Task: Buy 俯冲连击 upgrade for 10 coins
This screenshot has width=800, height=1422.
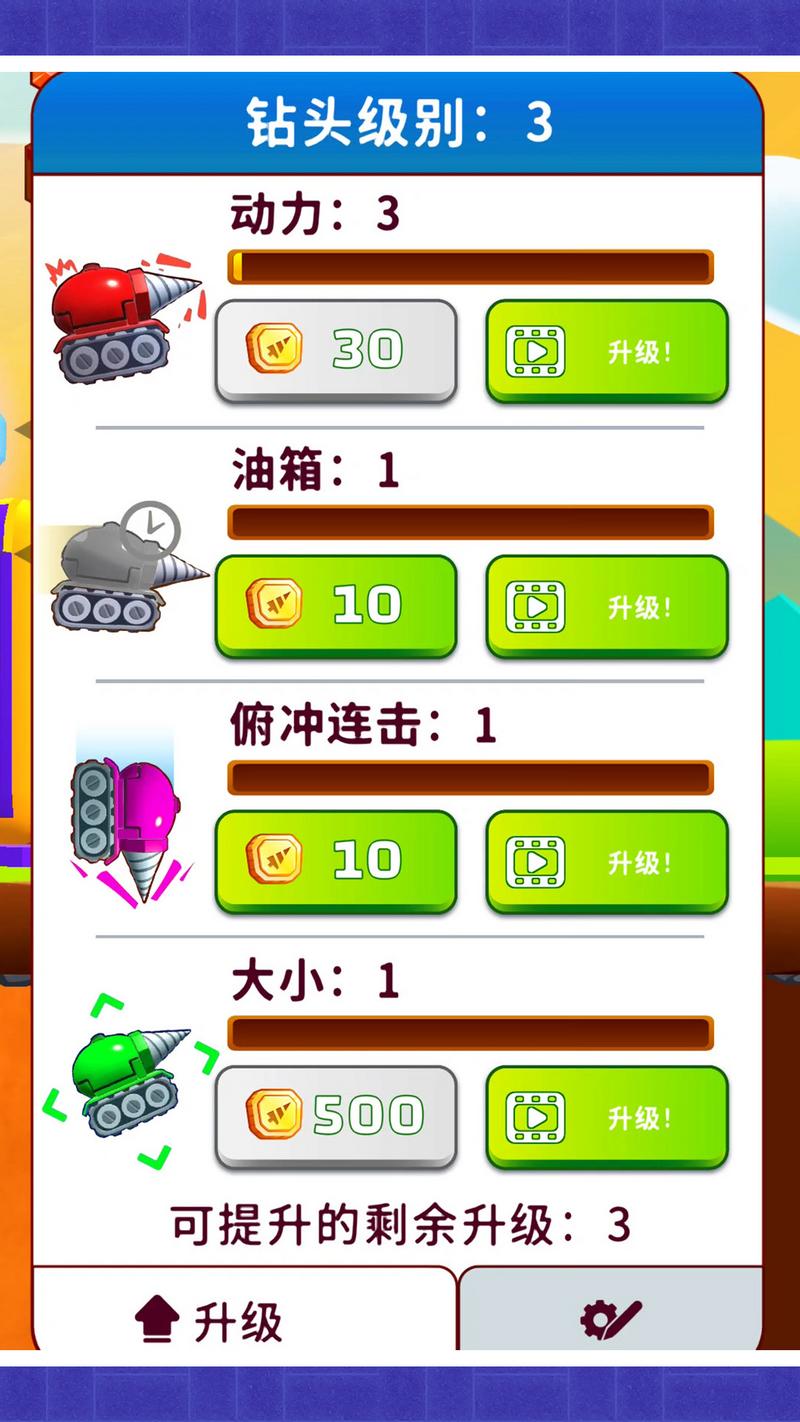Action: pyautogui.click(x=336, y=861)
